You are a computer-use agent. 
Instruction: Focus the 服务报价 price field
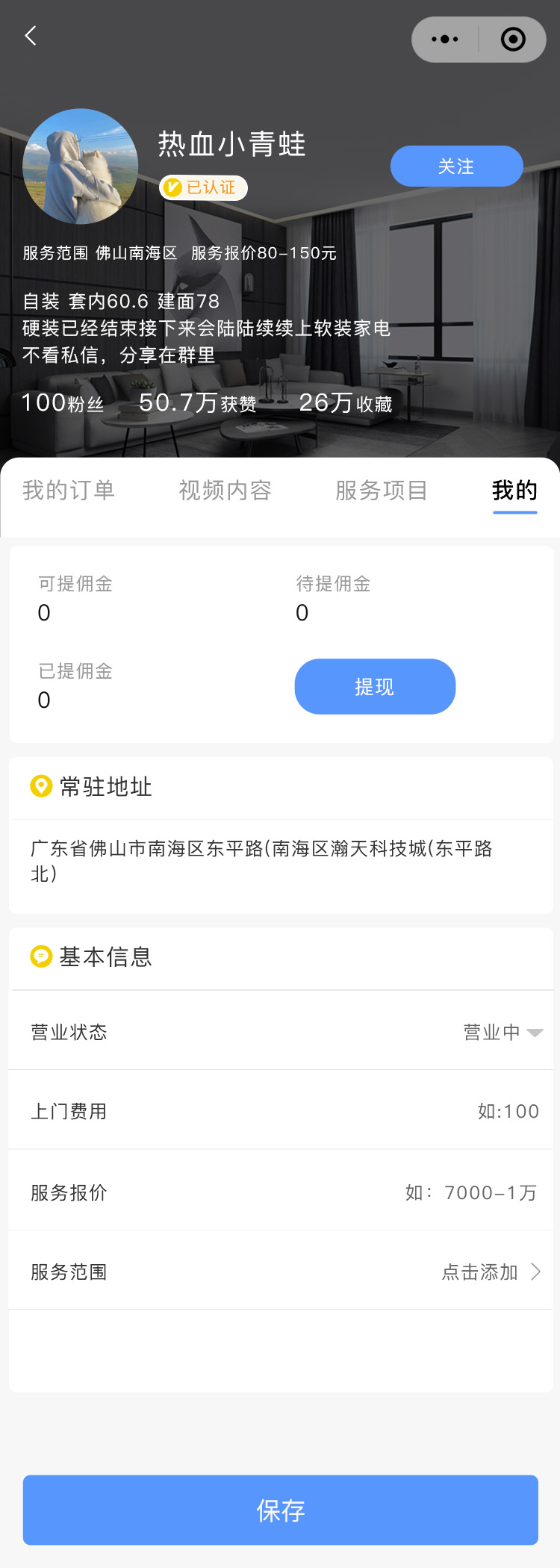471,1192
